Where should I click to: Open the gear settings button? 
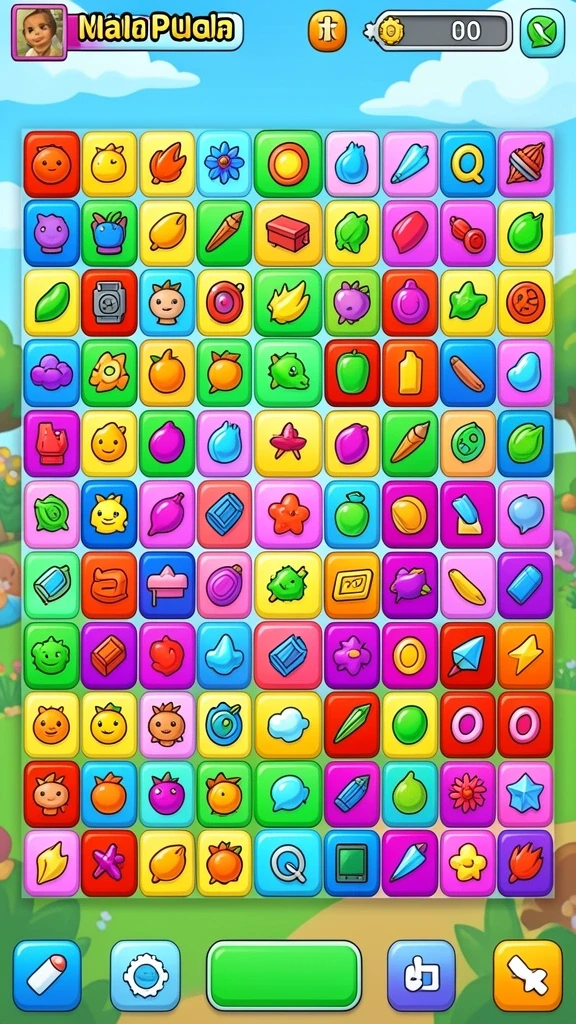click(145, 975)
